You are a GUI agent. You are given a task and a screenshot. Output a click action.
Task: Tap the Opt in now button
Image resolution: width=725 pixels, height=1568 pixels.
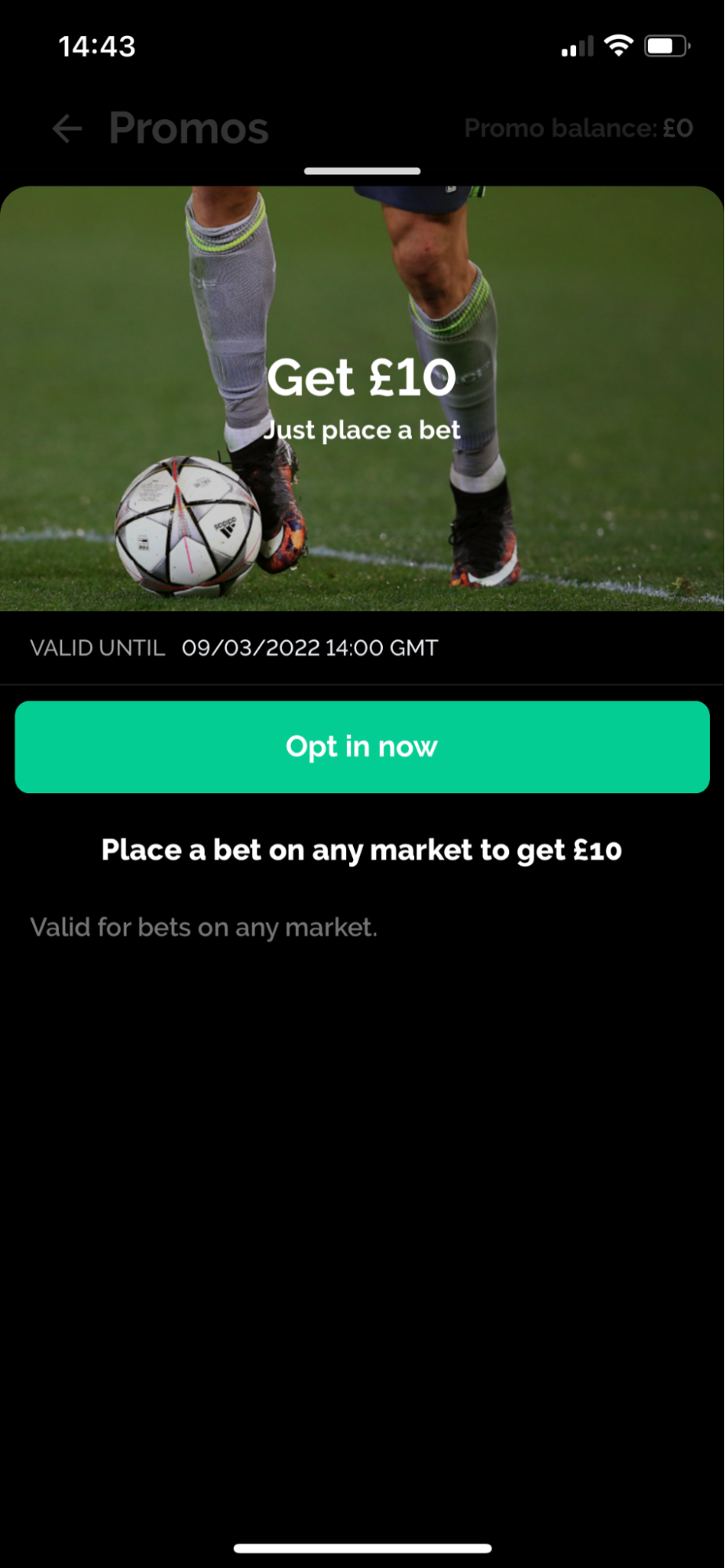point(362,747)
